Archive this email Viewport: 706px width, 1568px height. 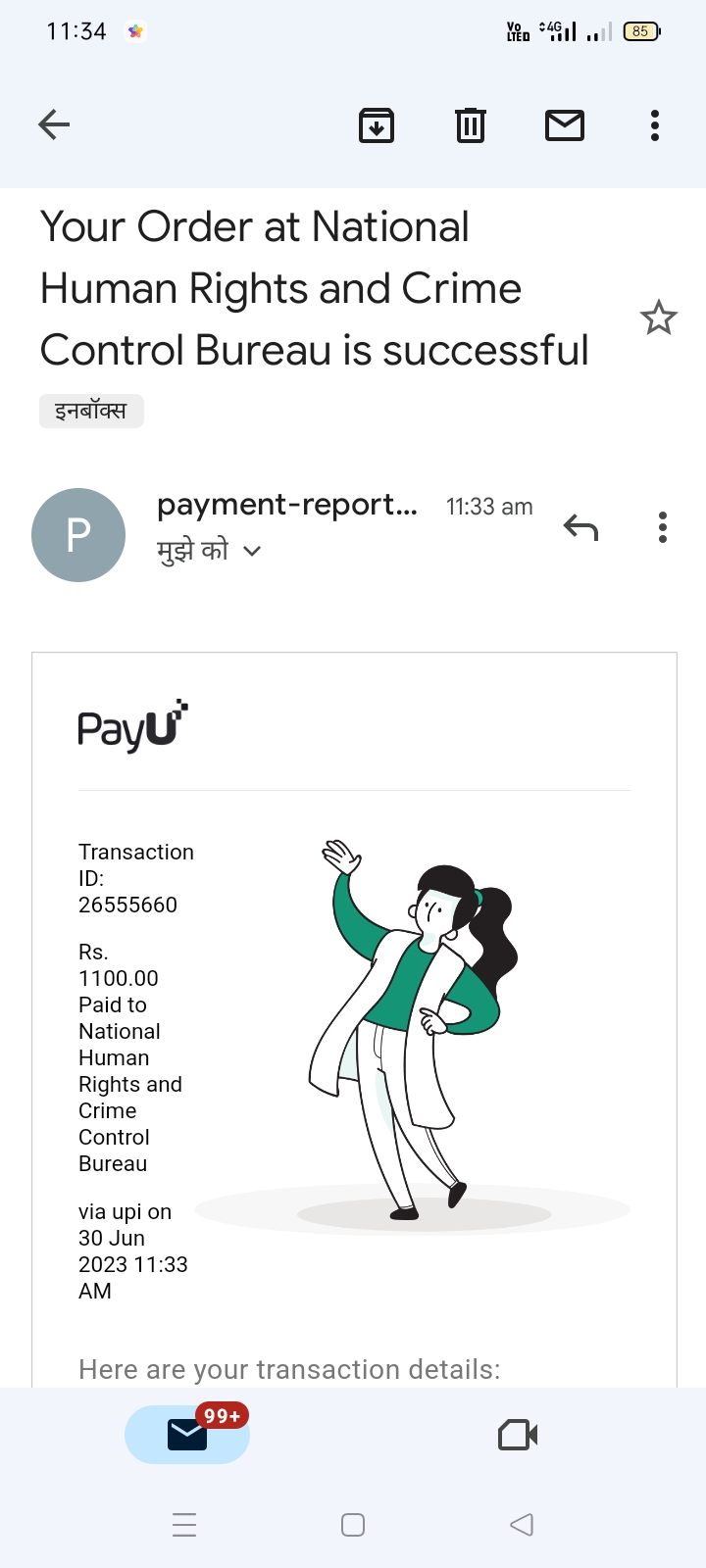pos(377,125)
